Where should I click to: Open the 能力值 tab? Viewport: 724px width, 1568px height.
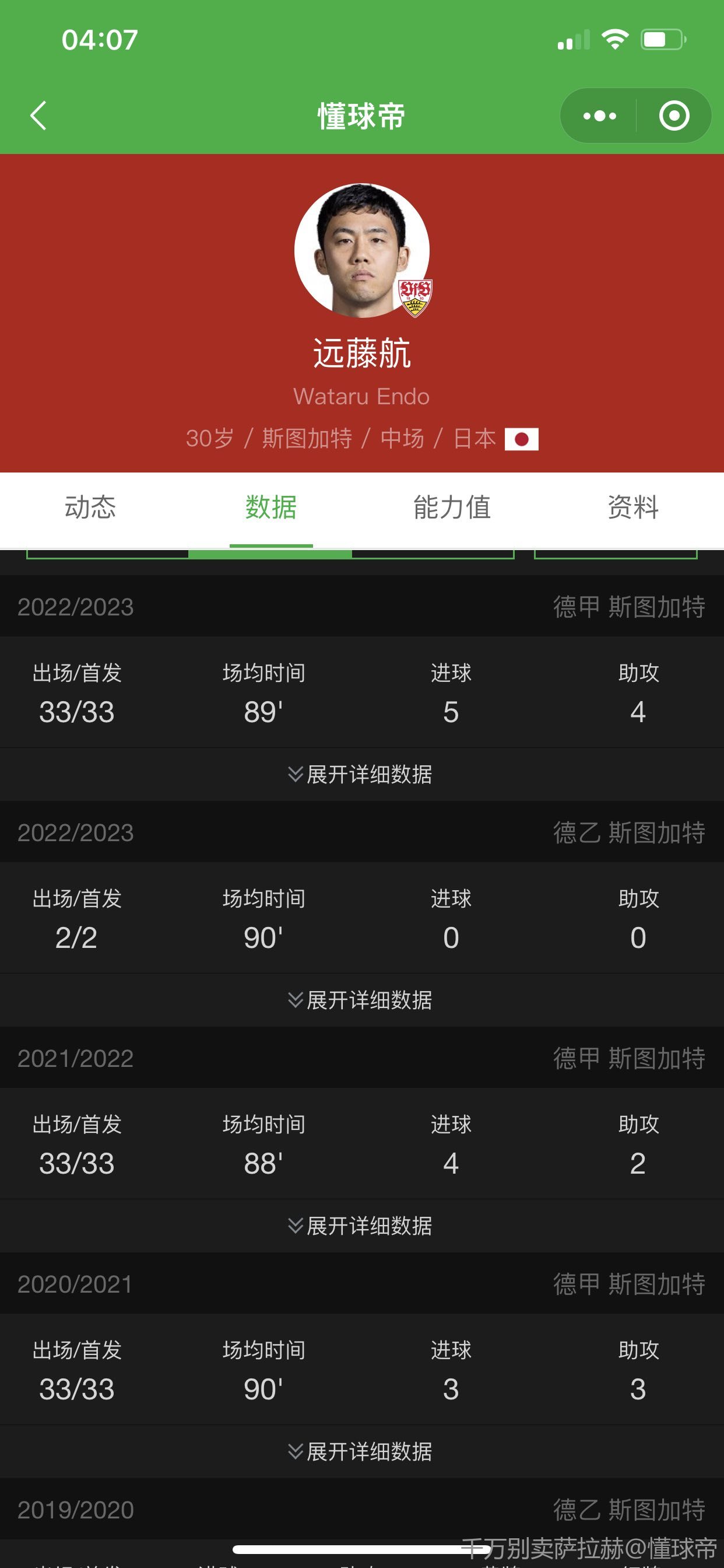pos(452,508)
